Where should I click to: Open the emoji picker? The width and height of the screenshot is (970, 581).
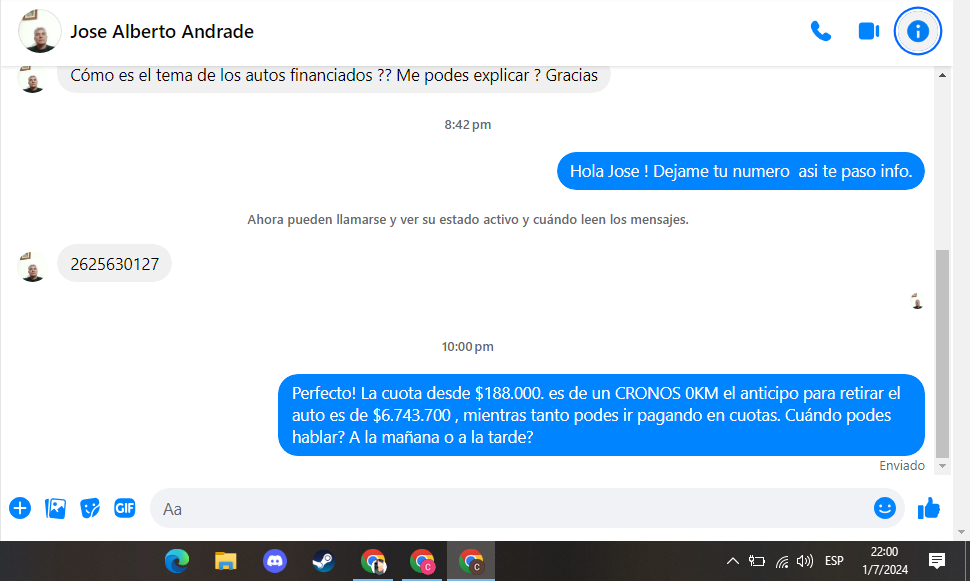[x=884, y=508]
